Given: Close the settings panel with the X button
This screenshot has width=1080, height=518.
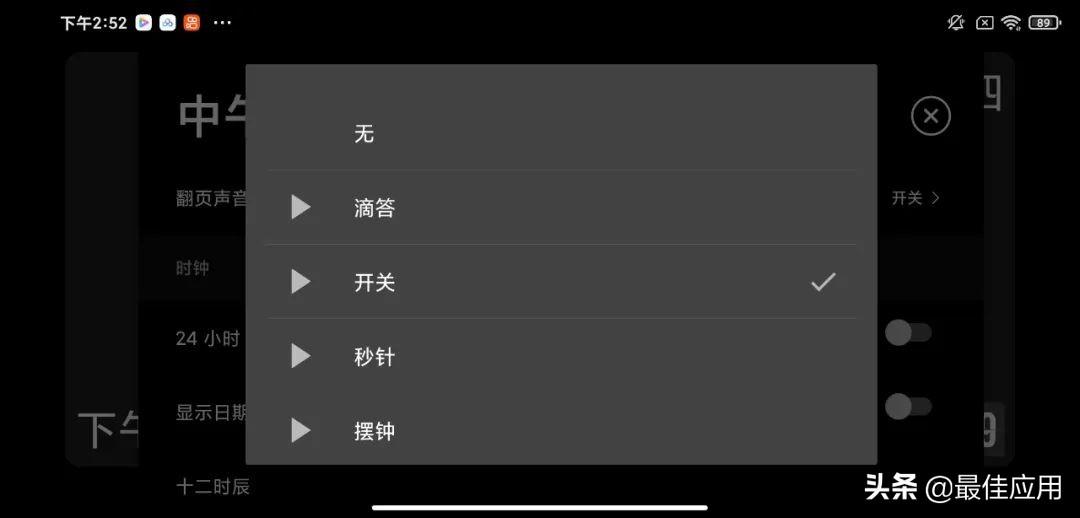Looking at the screenshot, I should coord(930,116).
